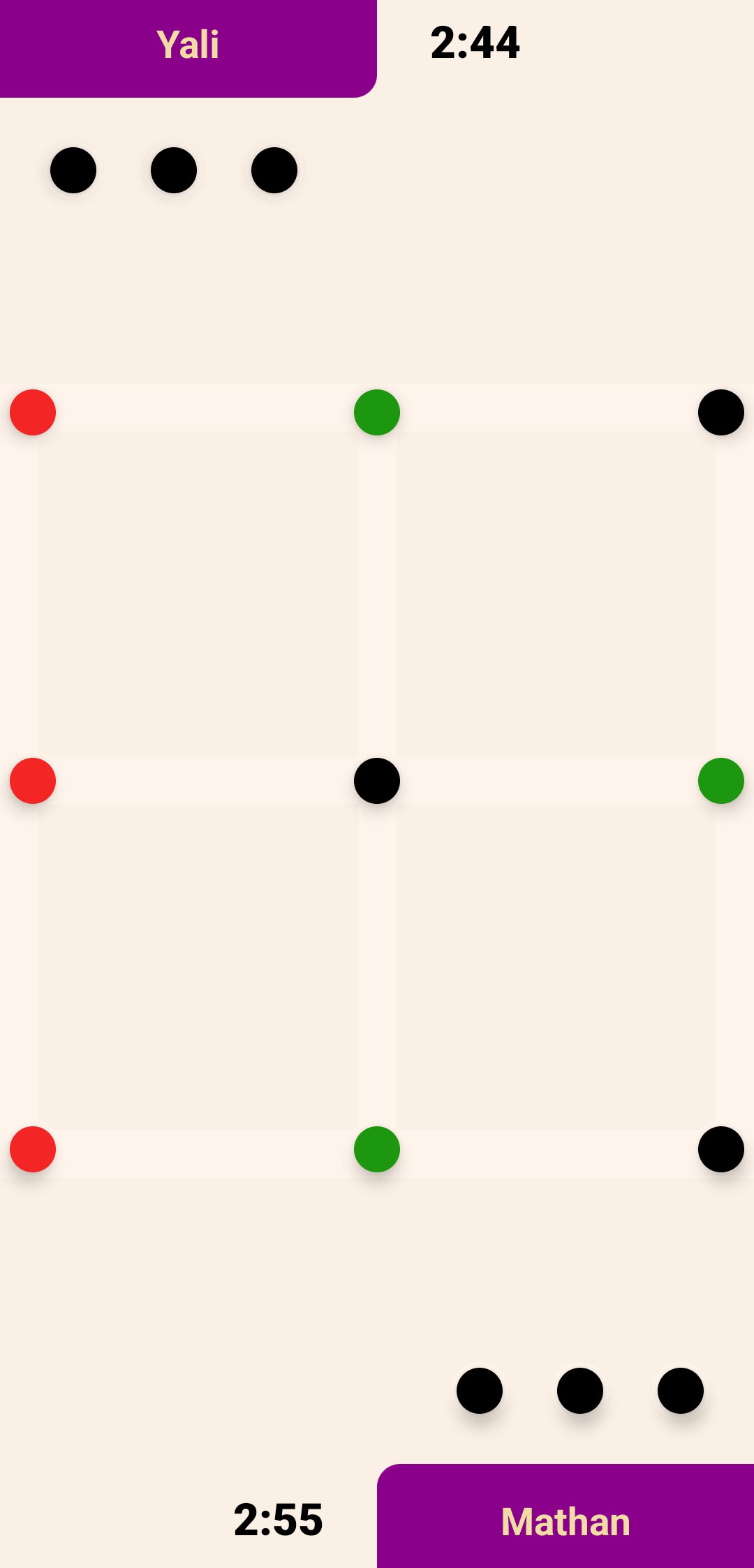The height and width of the screenshot is (1568, 754).
Task: Tap the Yali player banner
Action: point(188,46)
